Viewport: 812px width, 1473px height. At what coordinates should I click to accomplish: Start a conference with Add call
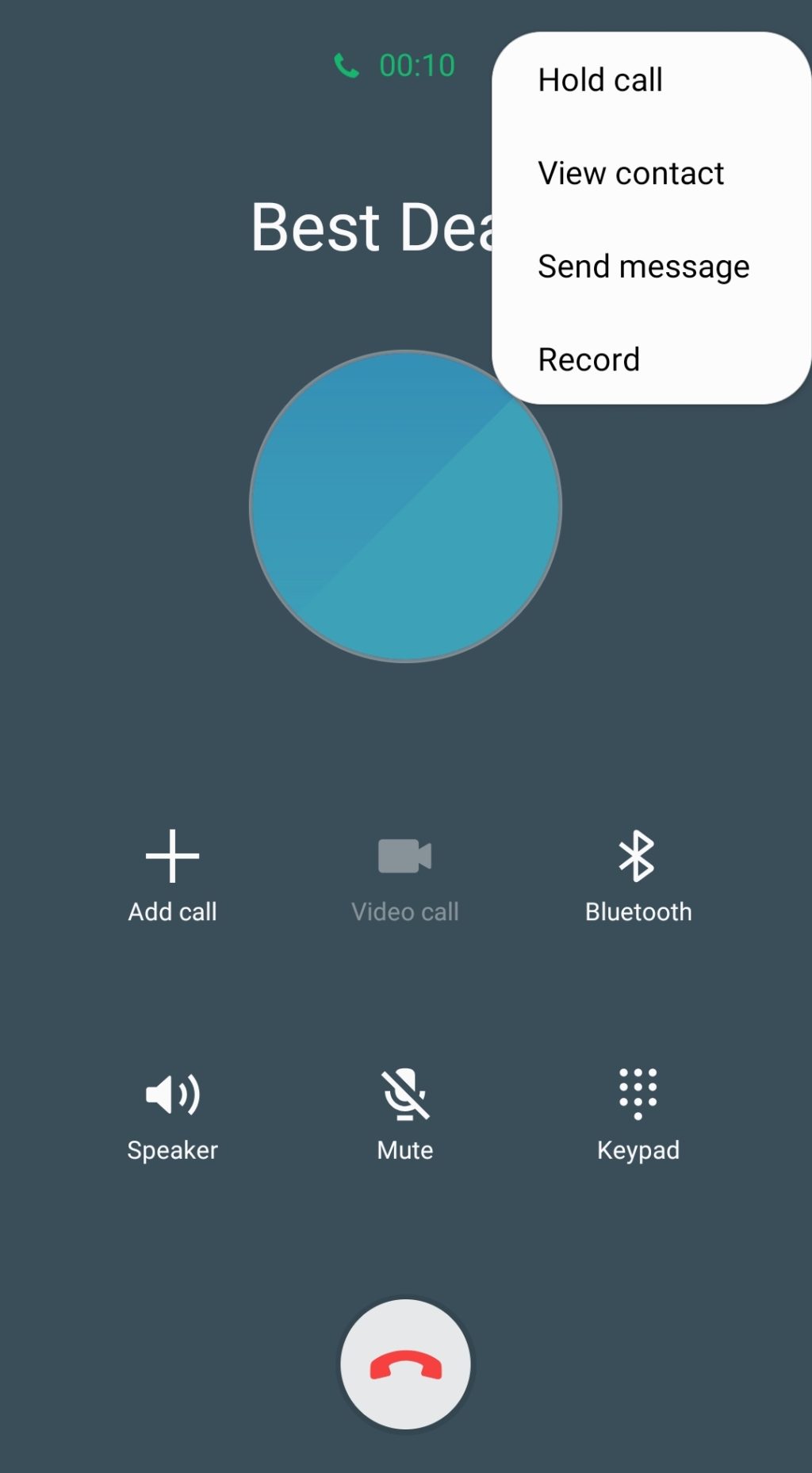tap(171, 873)
